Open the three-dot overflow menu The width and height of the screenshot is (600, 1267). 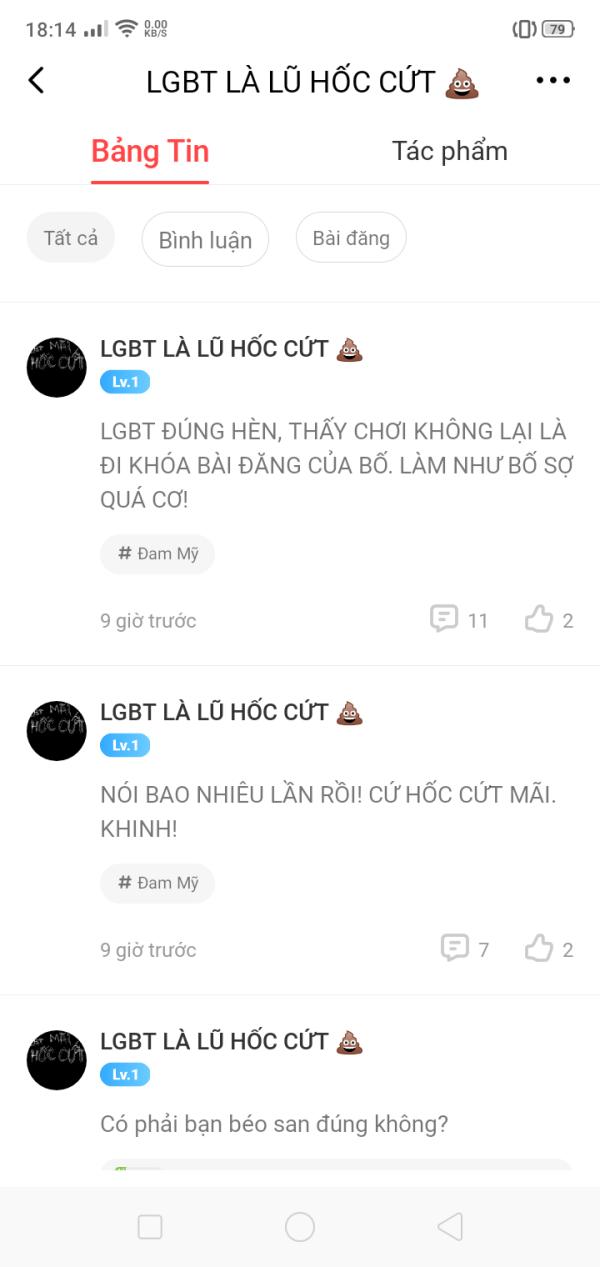553,81
